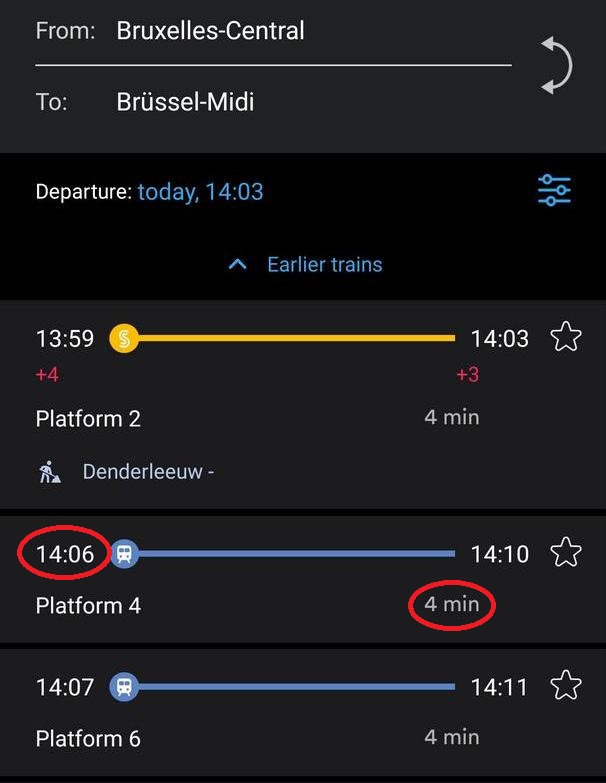Swap the From and To stations
Image resolution: width=606 pixels, height=783 pixels.
[556, 66]
